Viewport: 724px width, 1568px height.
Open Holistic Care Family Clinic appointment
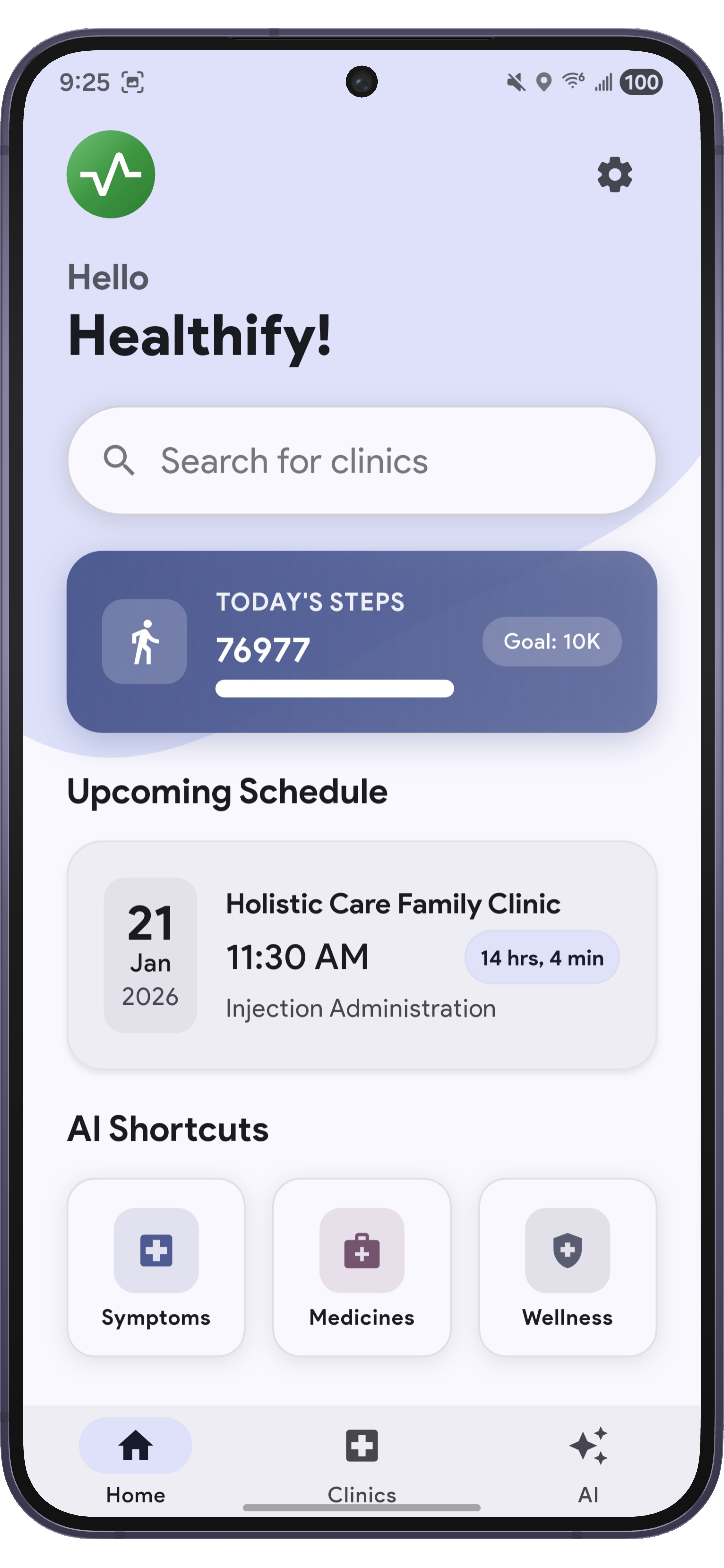(362, 955)
